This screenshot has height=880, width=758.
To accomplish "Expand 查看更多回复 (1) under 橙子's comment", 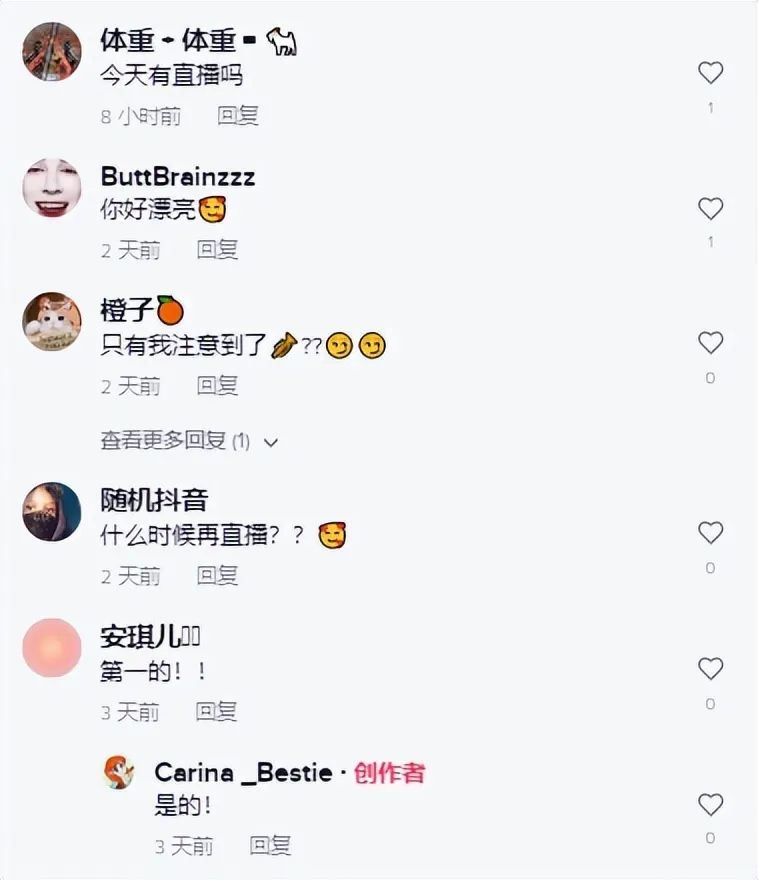I will coord(189,441).
